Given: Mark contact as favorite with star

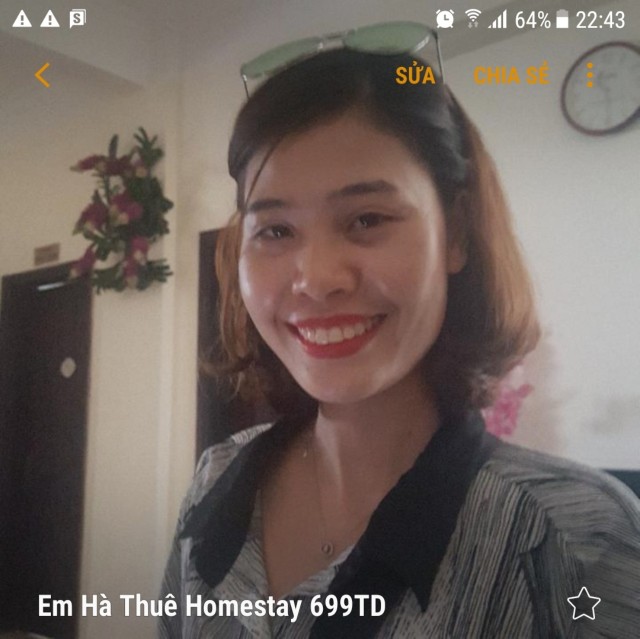Looking at the screenshot, I should tap(583, 603).
